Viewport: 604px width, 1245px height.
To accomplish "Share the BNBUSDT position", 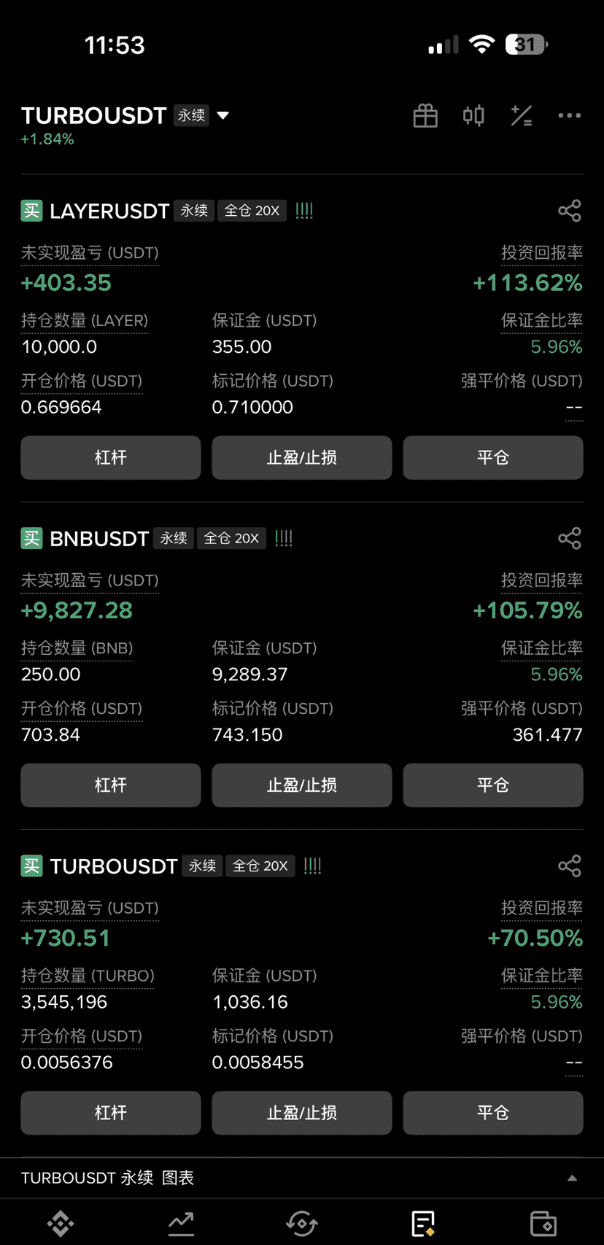I will [x=569, y=538].
